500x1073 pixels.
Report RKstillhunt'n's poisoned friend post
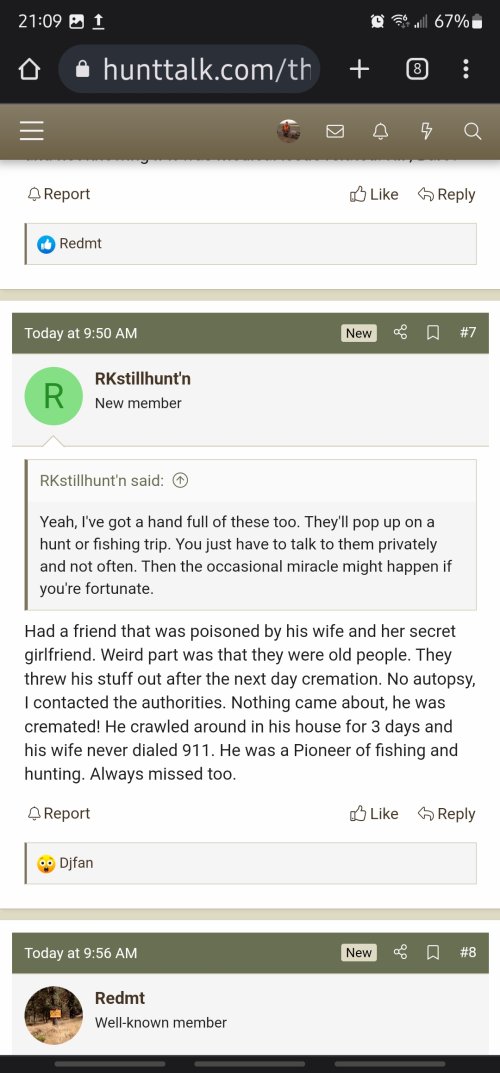pyautogui.click(x=59, y=814)
